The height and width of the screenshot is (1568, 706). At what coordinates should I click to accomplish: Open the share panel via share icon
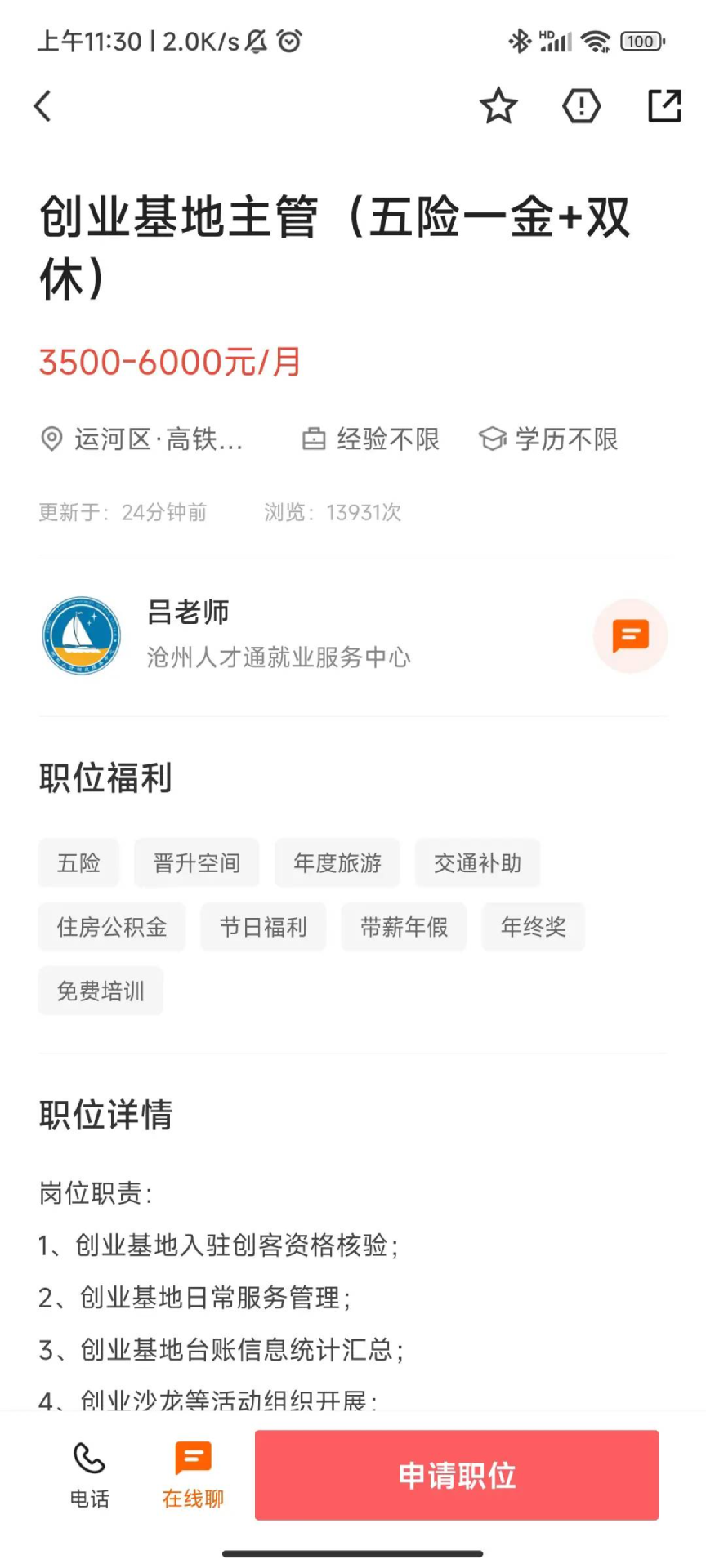(x=664, y=105)
